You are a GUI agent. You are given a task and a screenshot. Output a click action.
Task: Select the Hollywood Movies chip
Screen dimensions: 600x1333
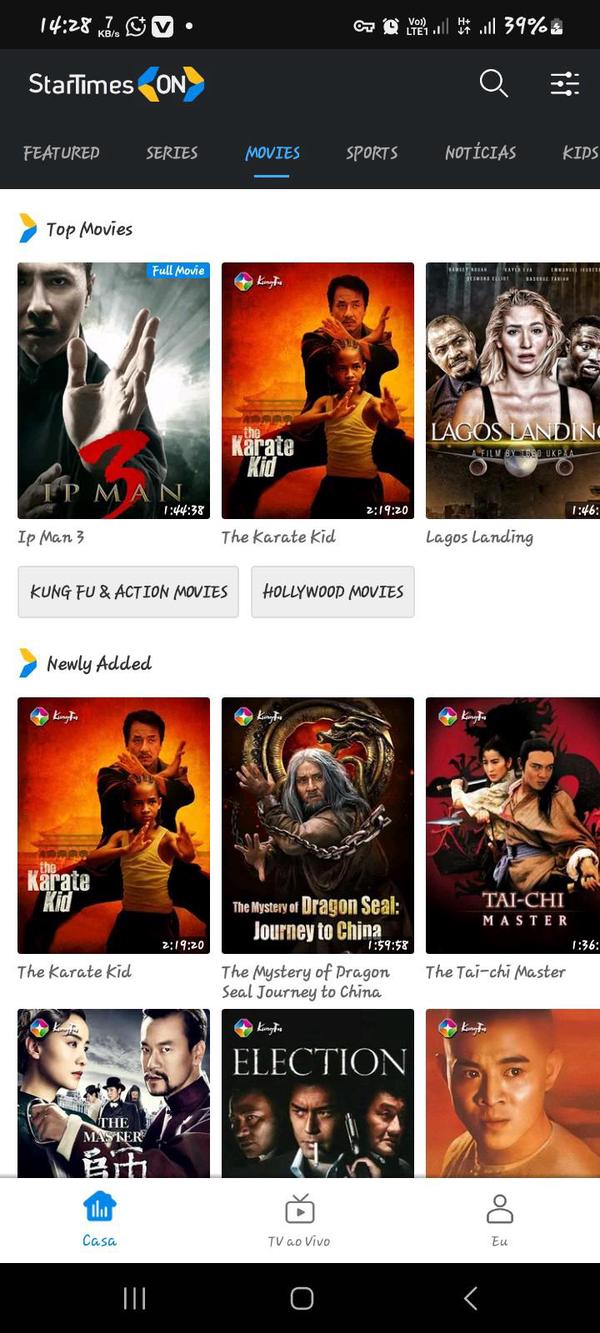coord(333,592)
